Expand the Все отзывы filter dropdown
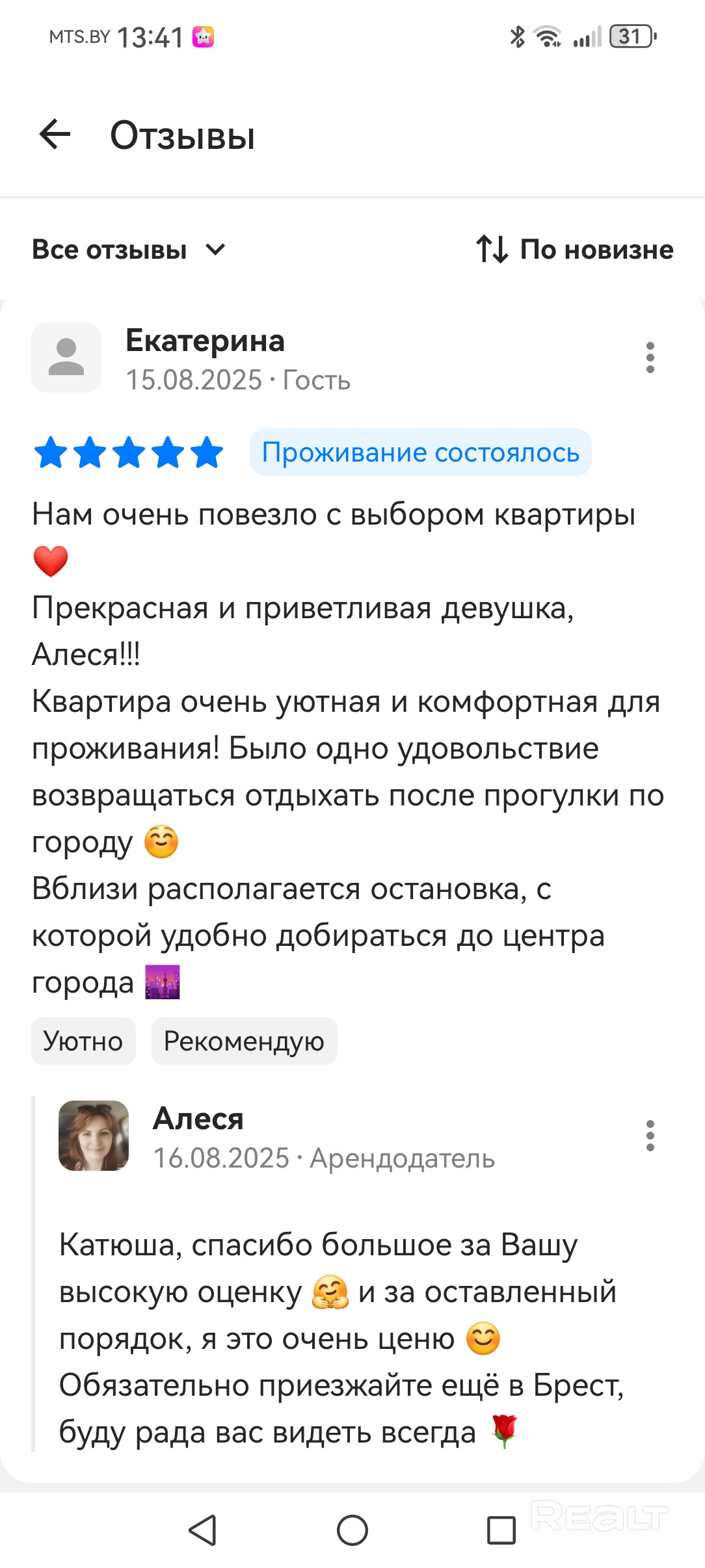705x1568 pixels. tap(129, 250)
